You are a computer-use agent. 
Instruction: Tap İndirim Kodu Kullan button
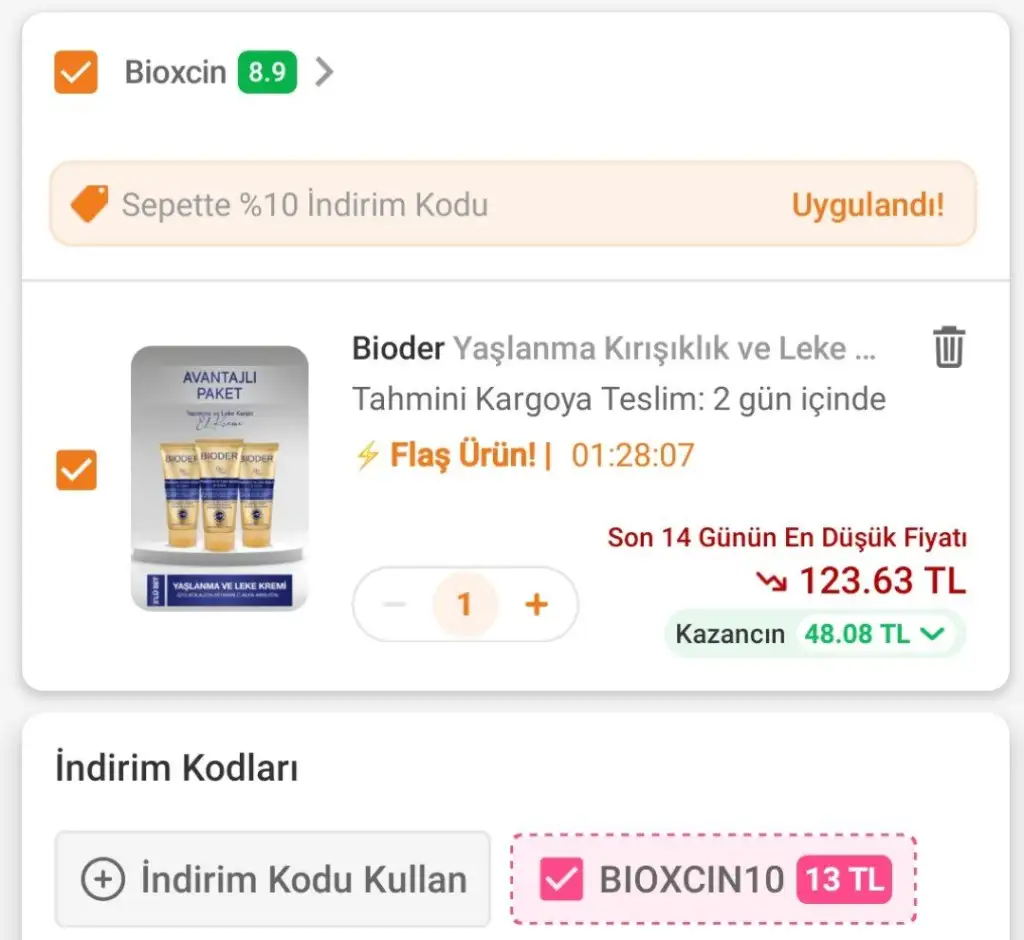tap(273, 880)
